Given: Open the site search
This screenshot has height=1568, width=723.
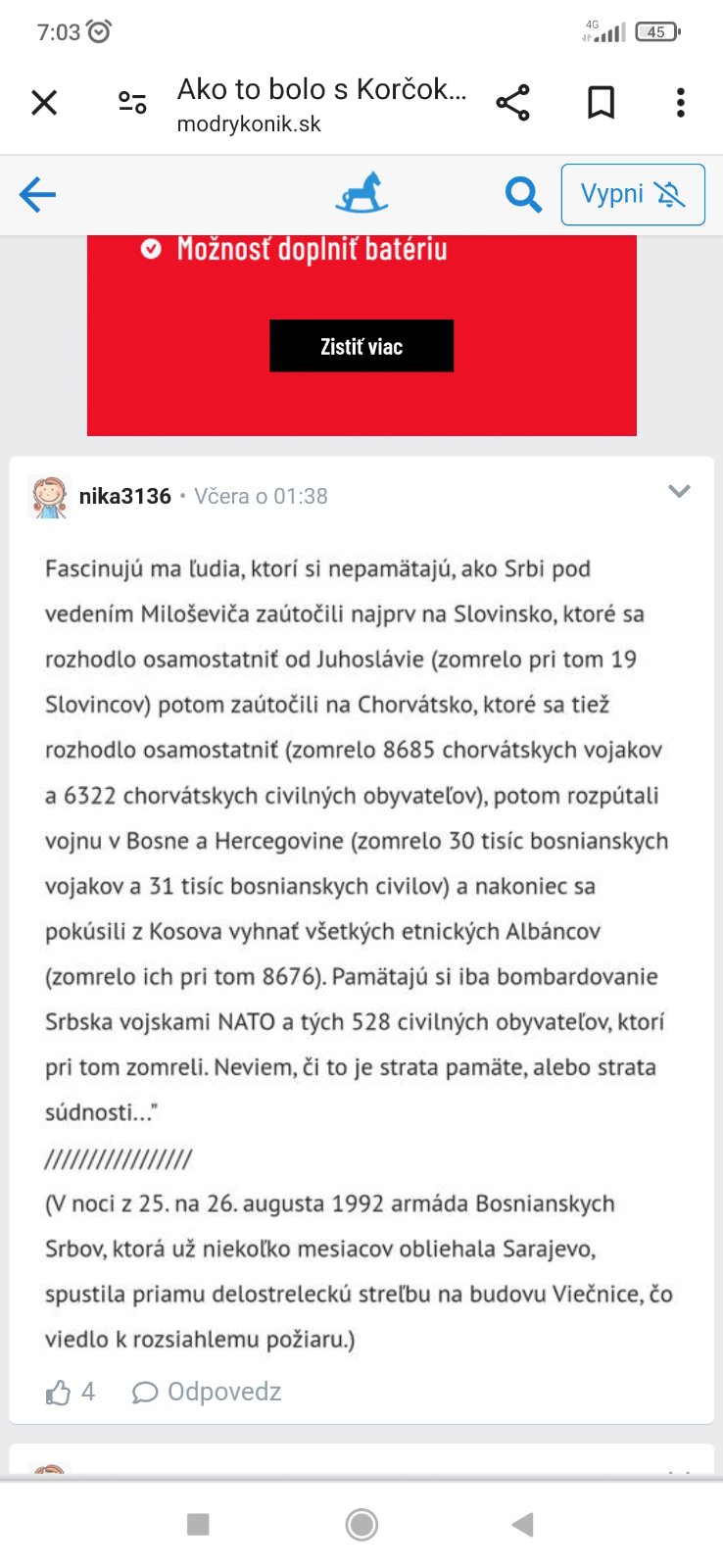Looking at the screenshot, I should (x=523, y=195).
